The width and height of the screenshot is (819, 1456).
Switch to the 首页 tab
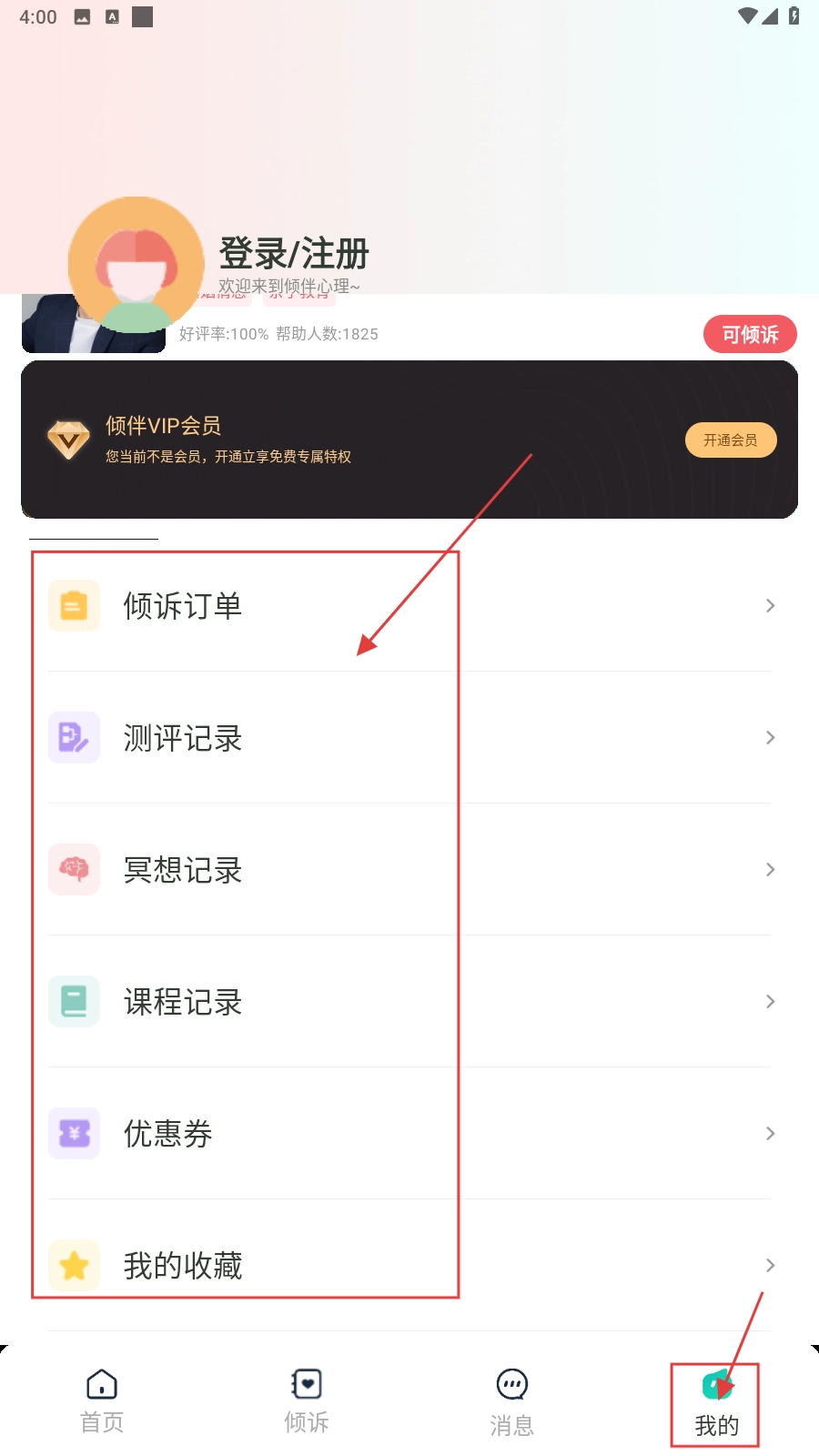[102, 1402]
